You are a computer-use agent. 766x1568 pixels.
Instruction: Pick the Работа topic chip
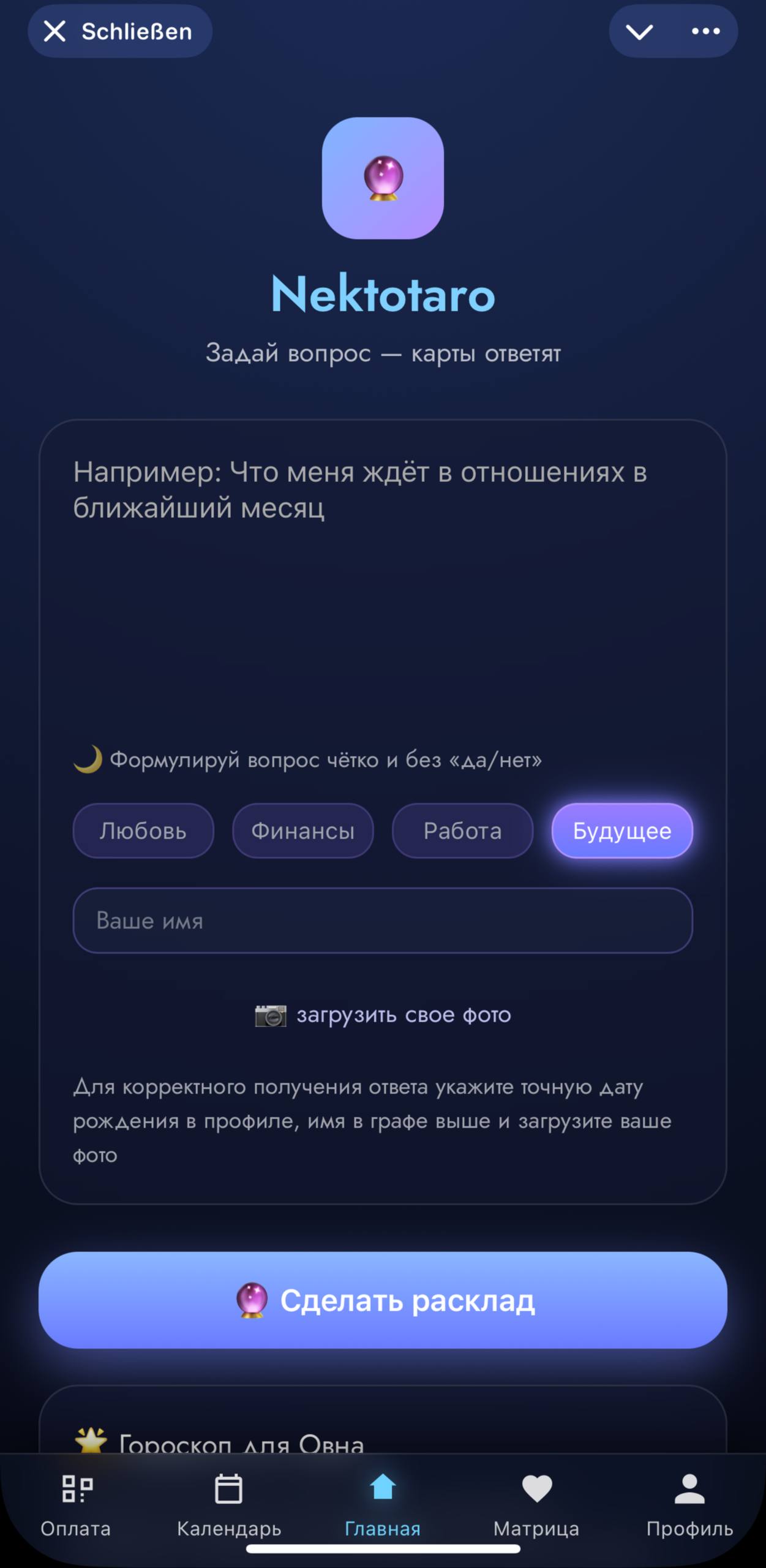462,831
